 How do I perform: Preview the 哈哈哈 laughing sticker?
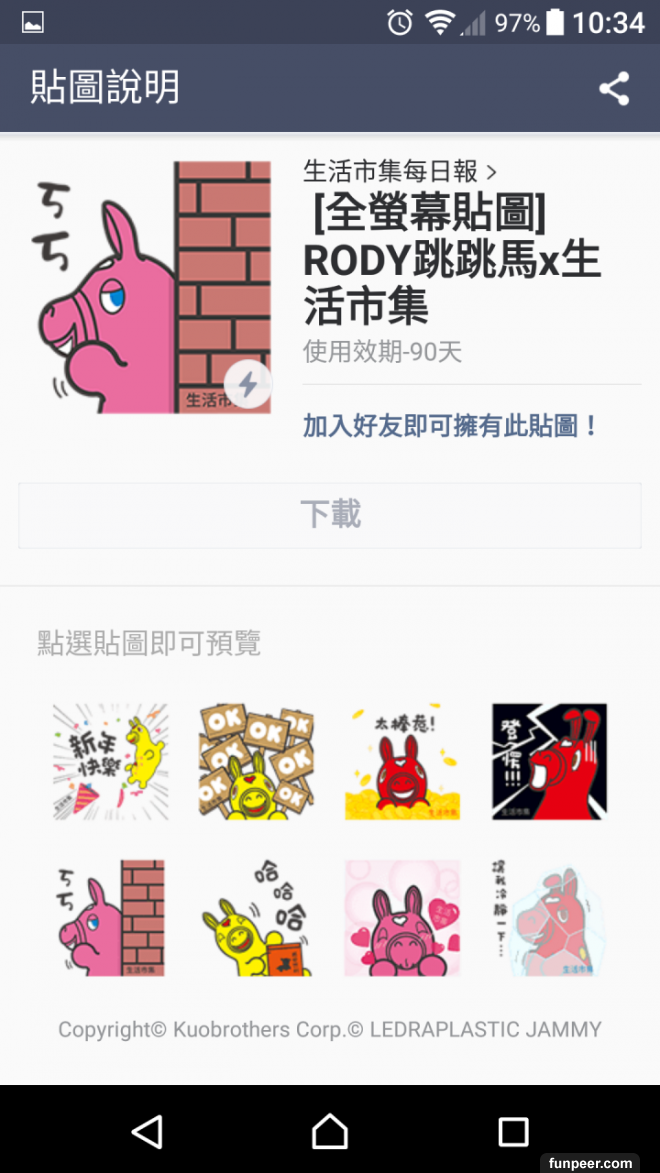pyautogui.click(x=256, y=917)
